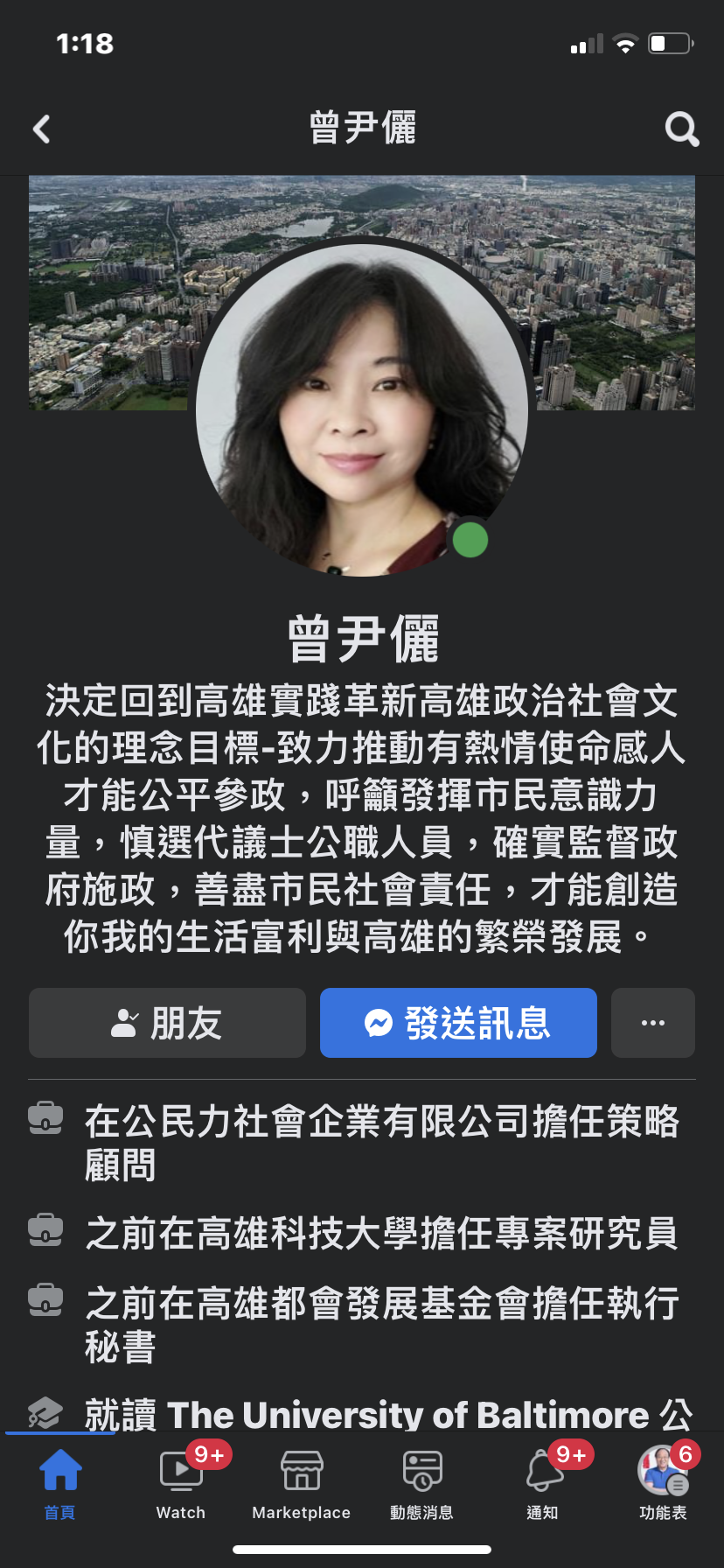Screen dimensions: 724x1568
Task: Send a message via 發送訊息
Action: 458,1023
